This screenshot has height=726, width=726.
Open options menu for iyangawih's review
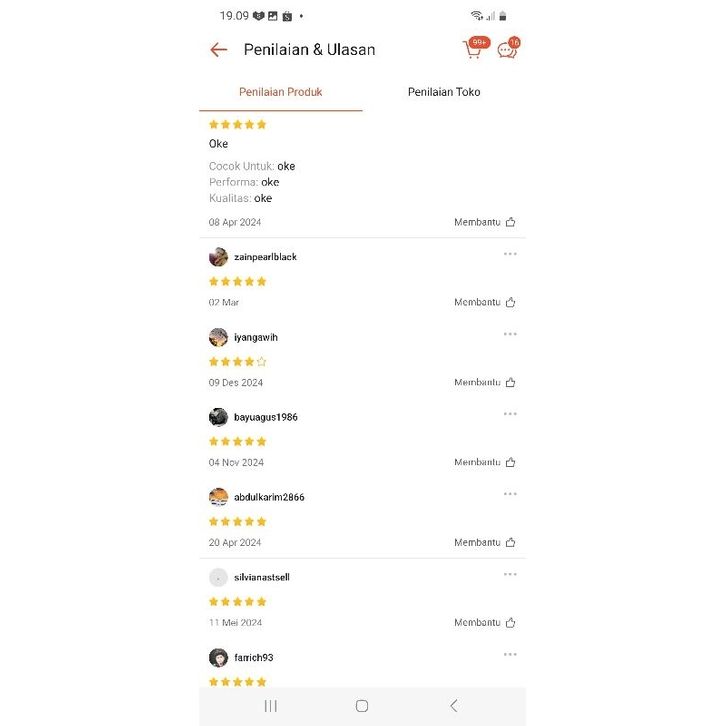[510, 334]
